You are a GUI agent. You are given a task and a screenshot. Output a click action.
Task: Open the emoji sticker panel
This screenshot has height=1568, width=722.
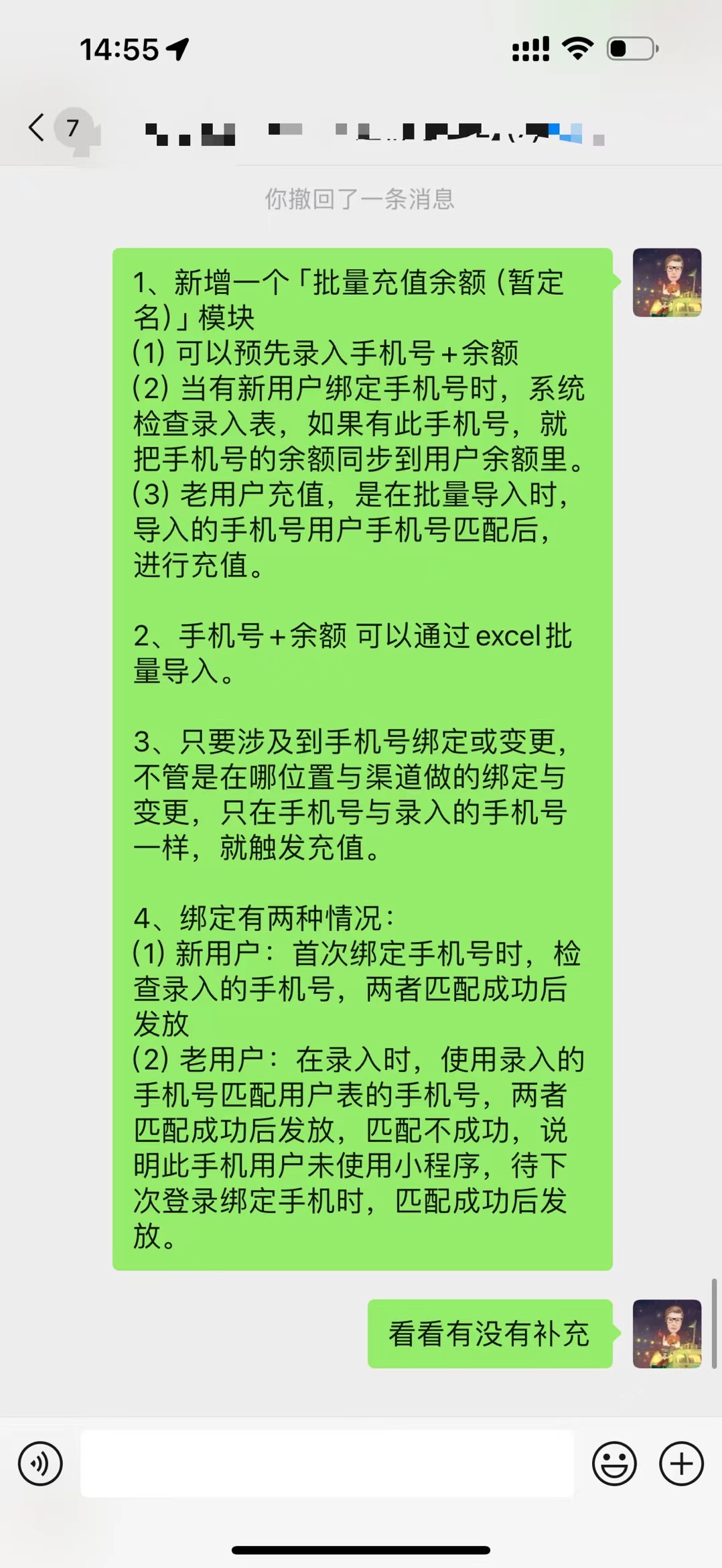[x=614, y=1463]
